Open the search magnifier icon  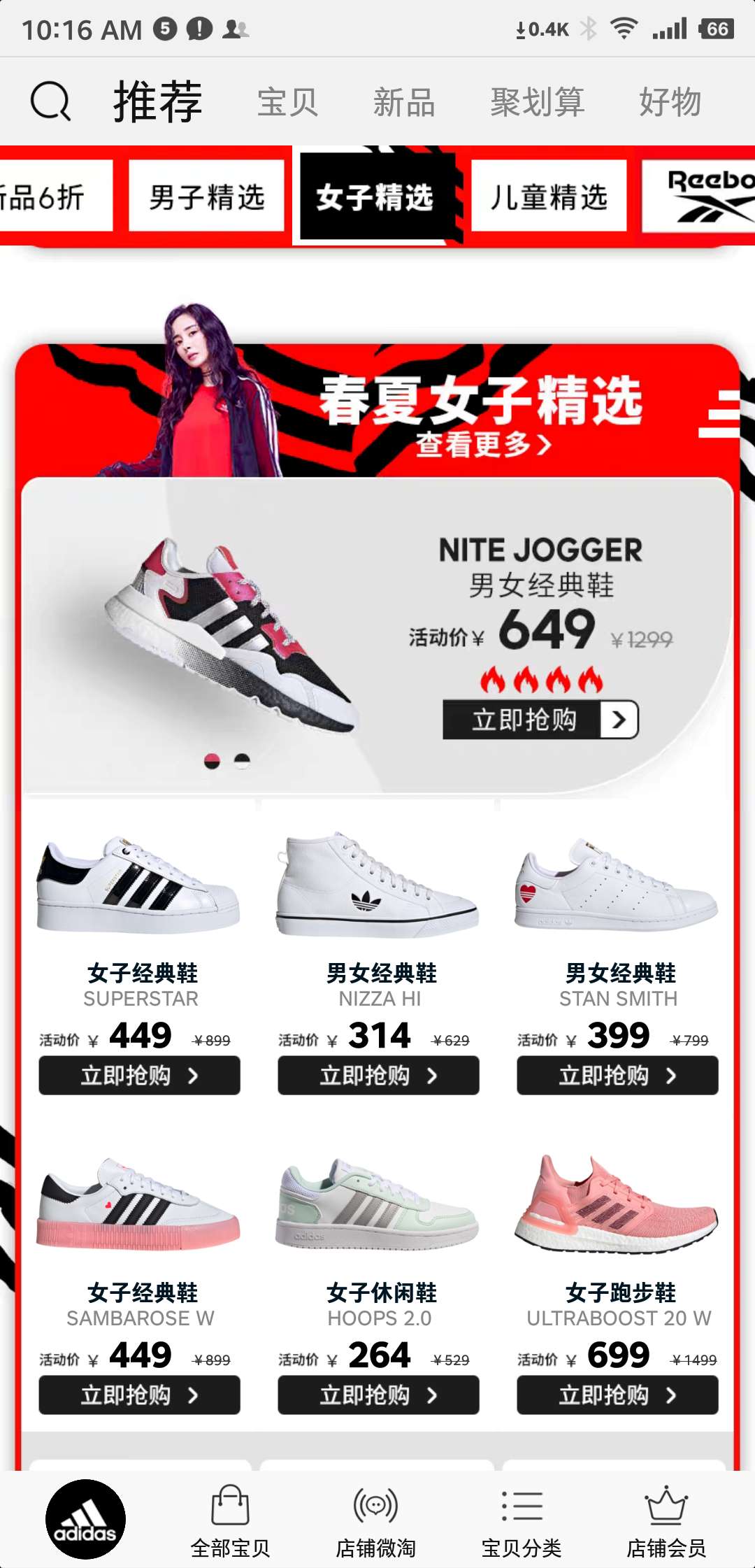pos(51,100)
